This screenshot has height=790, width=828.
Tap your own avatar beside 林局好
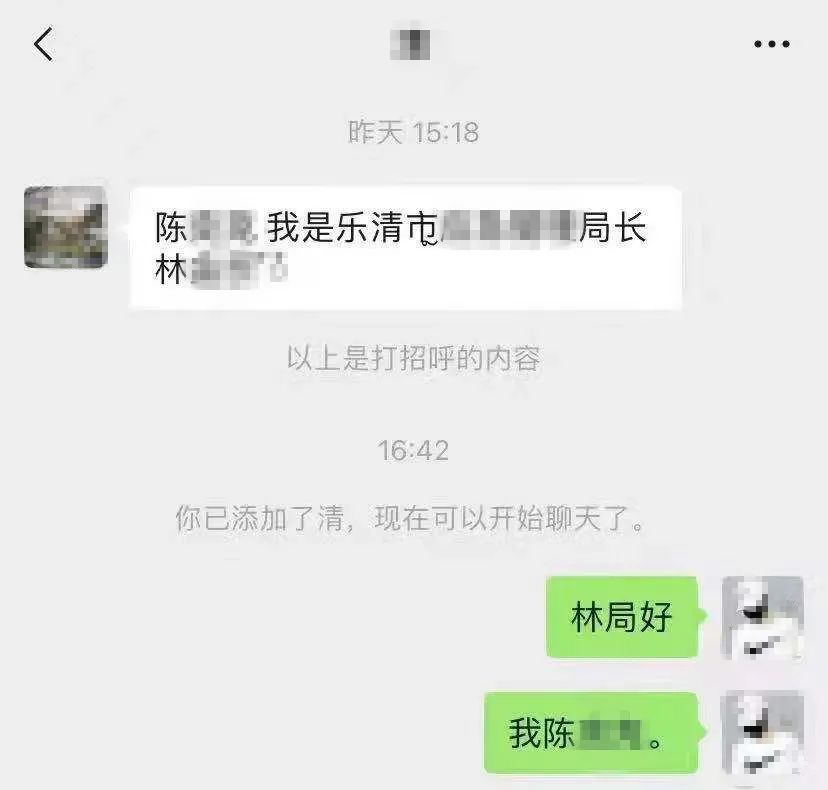point(762,617)
